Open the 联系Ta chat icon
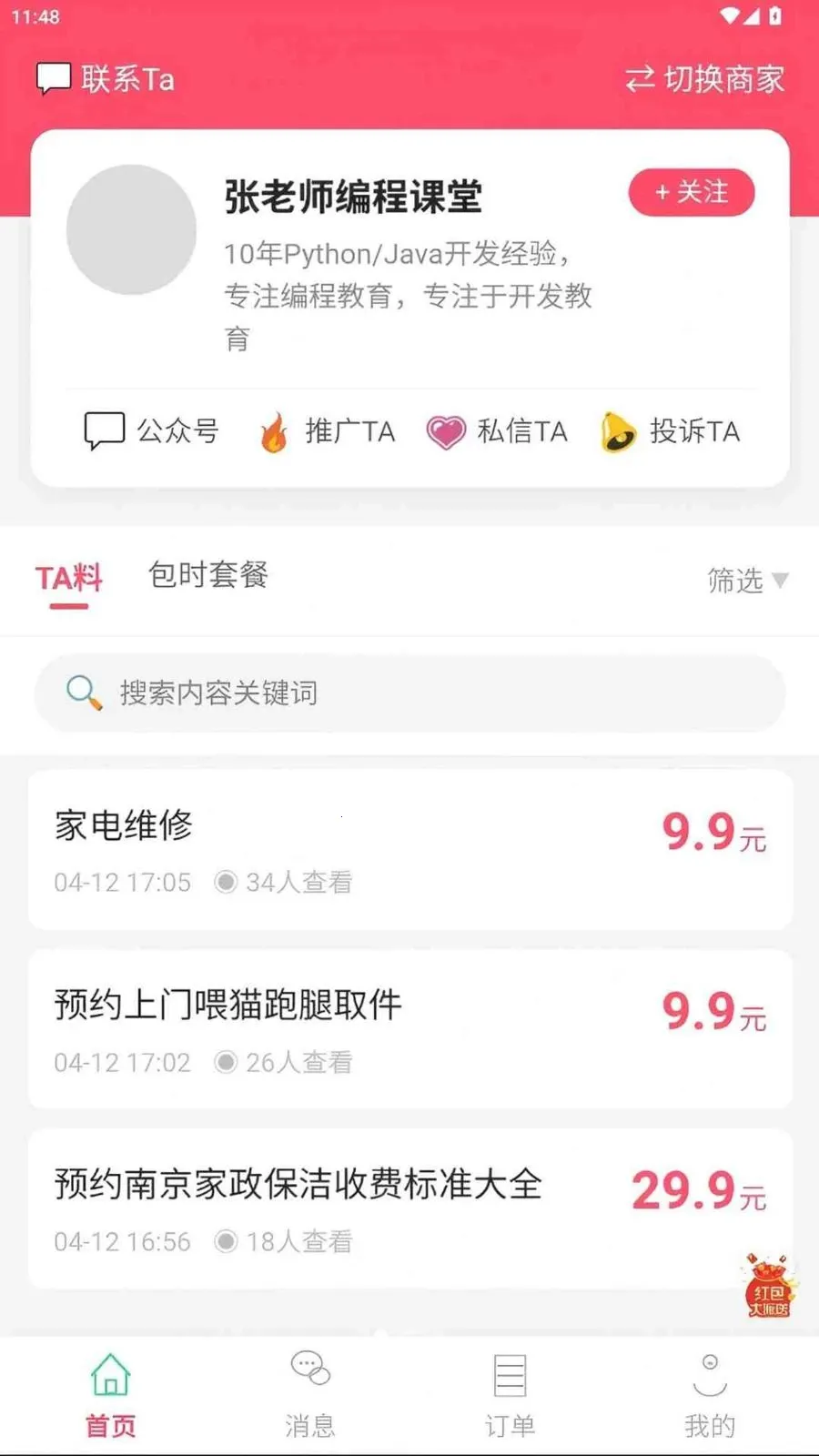The width and height of the screenshot is (819, 1456). (52, 77)
